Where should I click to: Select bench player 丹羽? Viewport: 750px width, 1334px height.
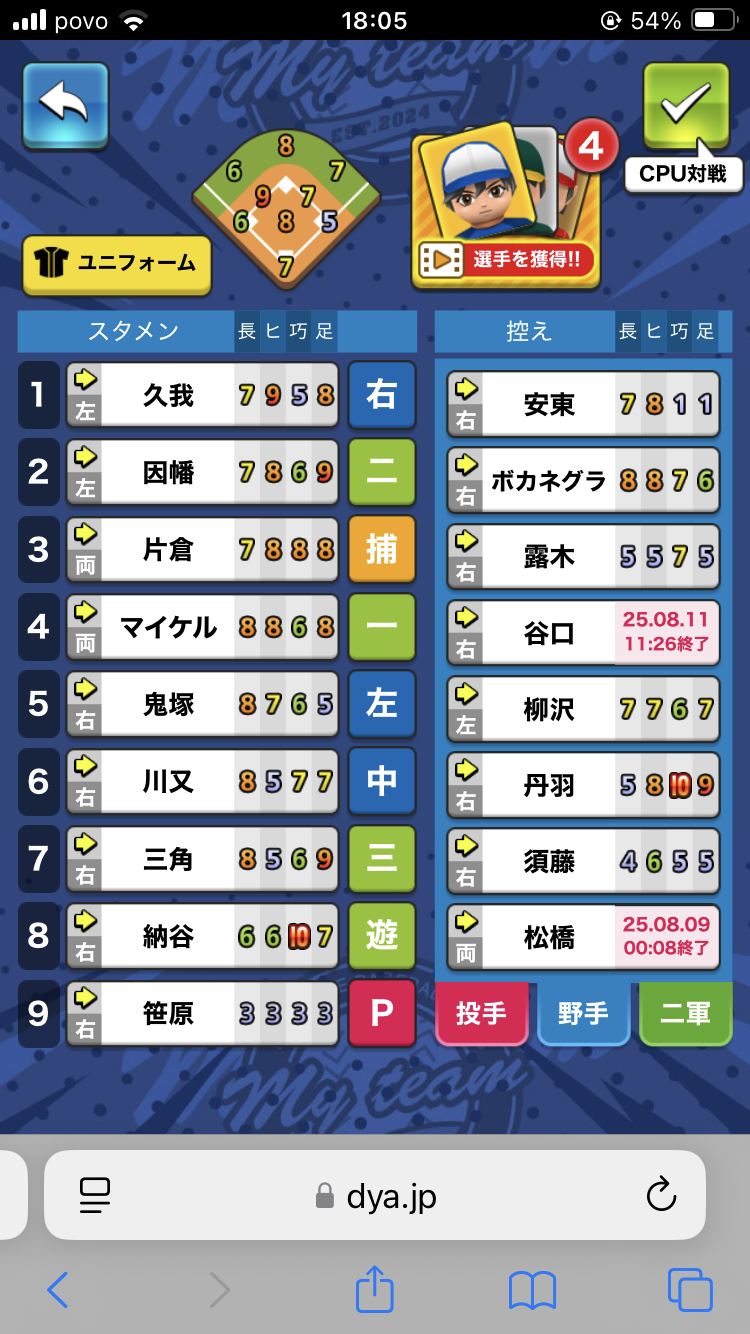(x=583, y=785)
